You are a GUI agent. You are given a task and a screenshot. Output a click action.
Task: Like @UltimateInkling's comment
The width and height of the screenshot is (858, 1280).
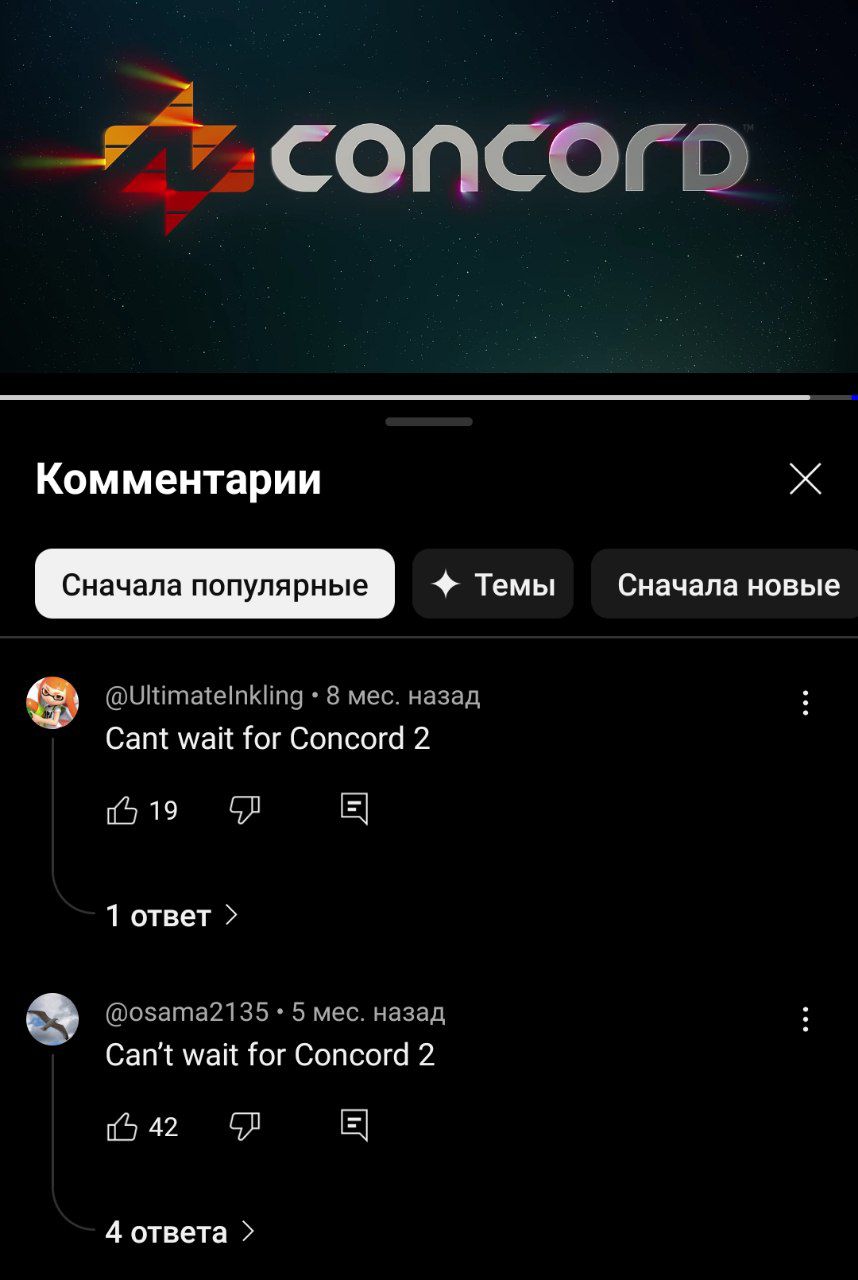[x=122, y=810]
